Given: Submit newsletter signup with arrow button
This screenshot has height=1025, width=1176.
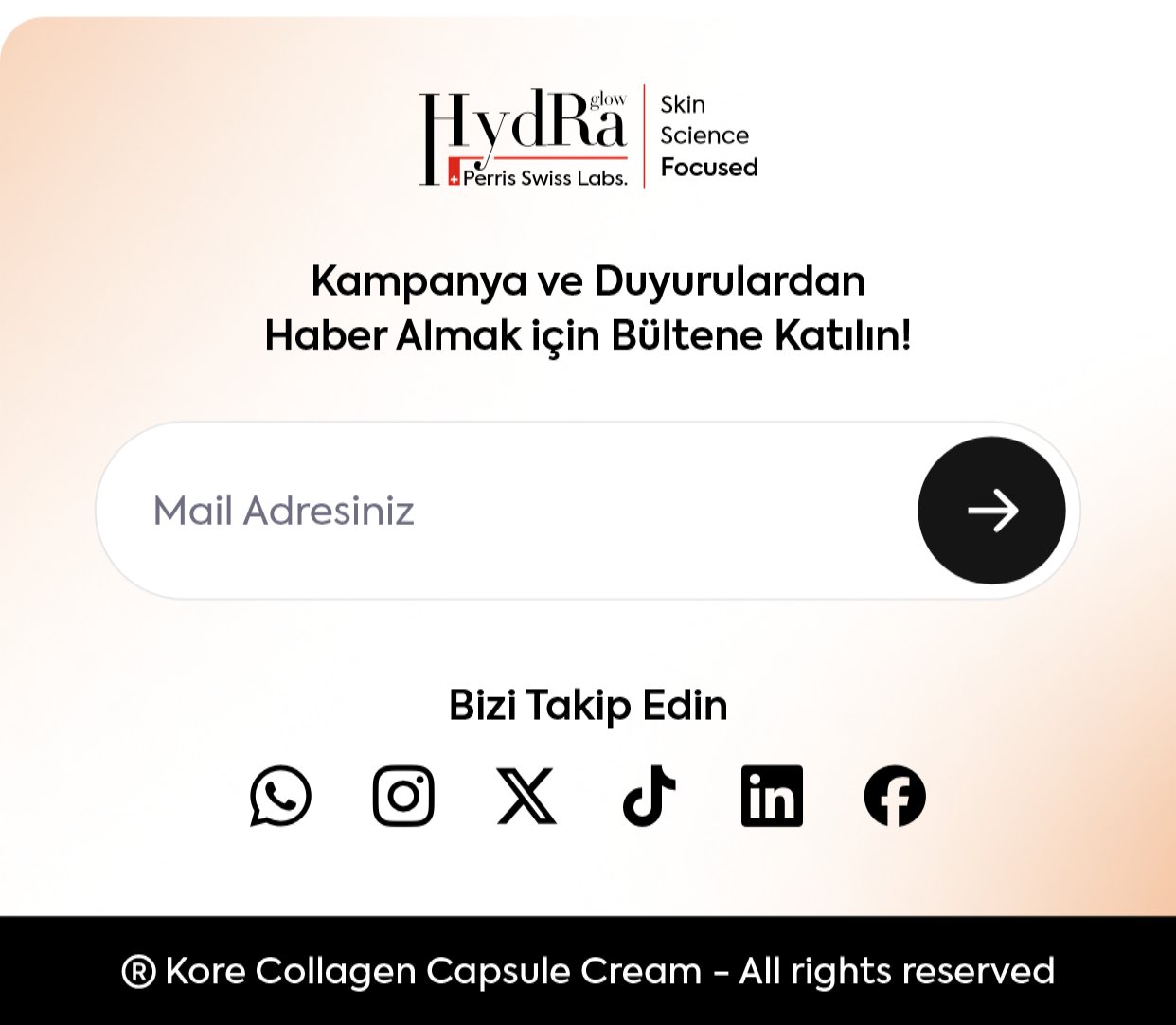Looking at the screenshot, I should tap(991, 511).
